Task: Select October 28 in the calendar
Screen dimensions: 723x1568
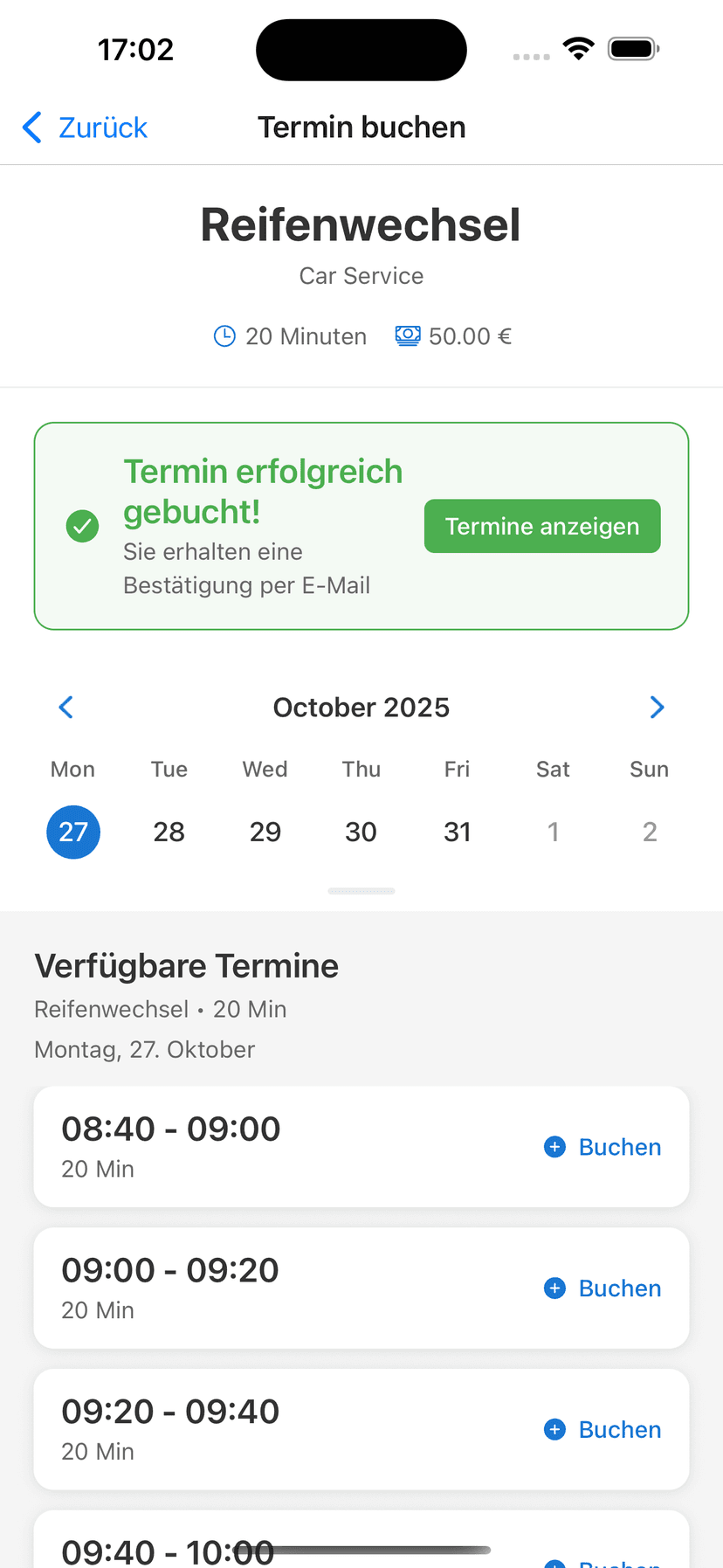Action: (x=169, y=832)
